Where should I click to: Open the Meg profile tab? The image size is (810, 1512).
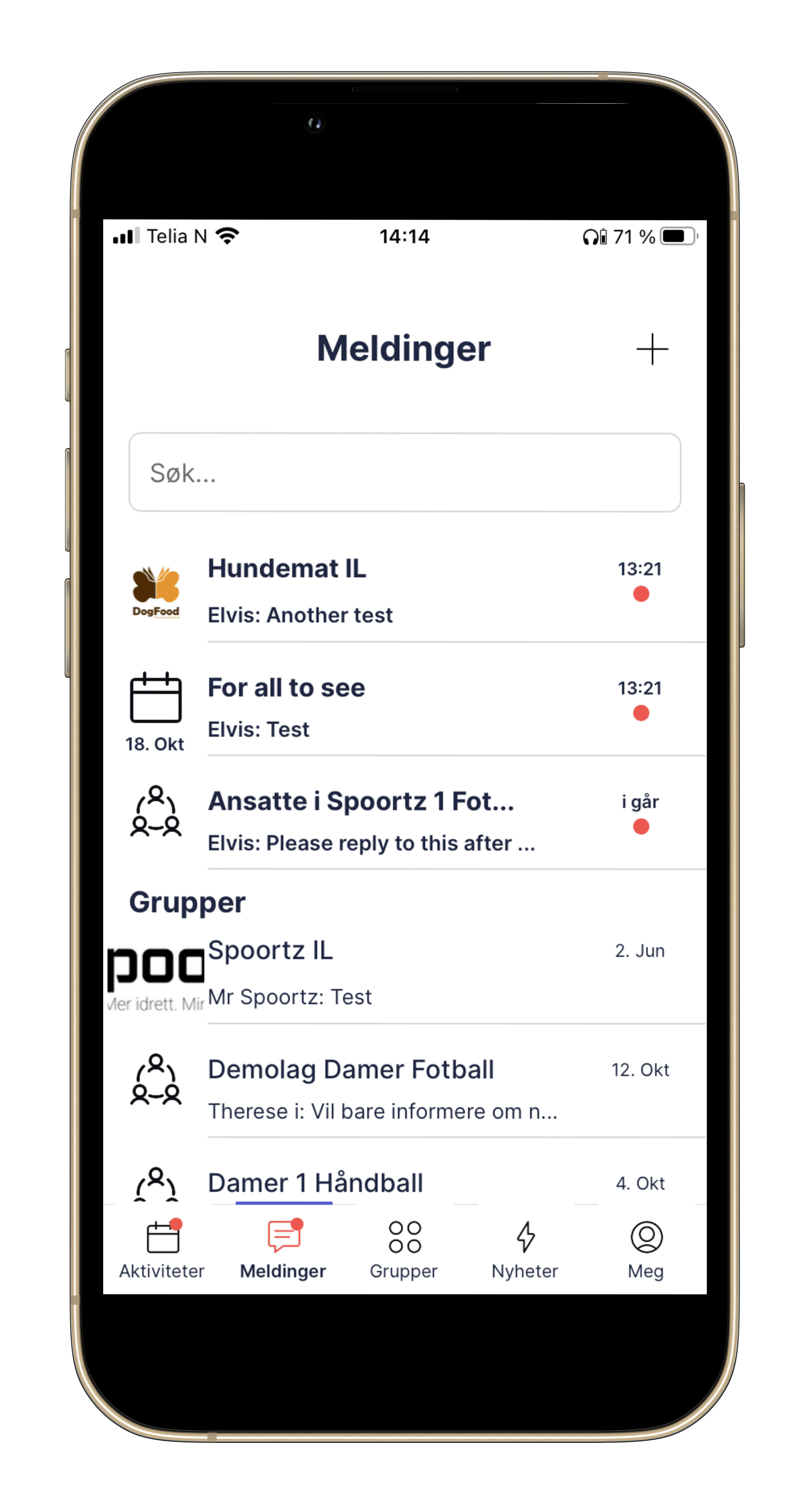646,1250
